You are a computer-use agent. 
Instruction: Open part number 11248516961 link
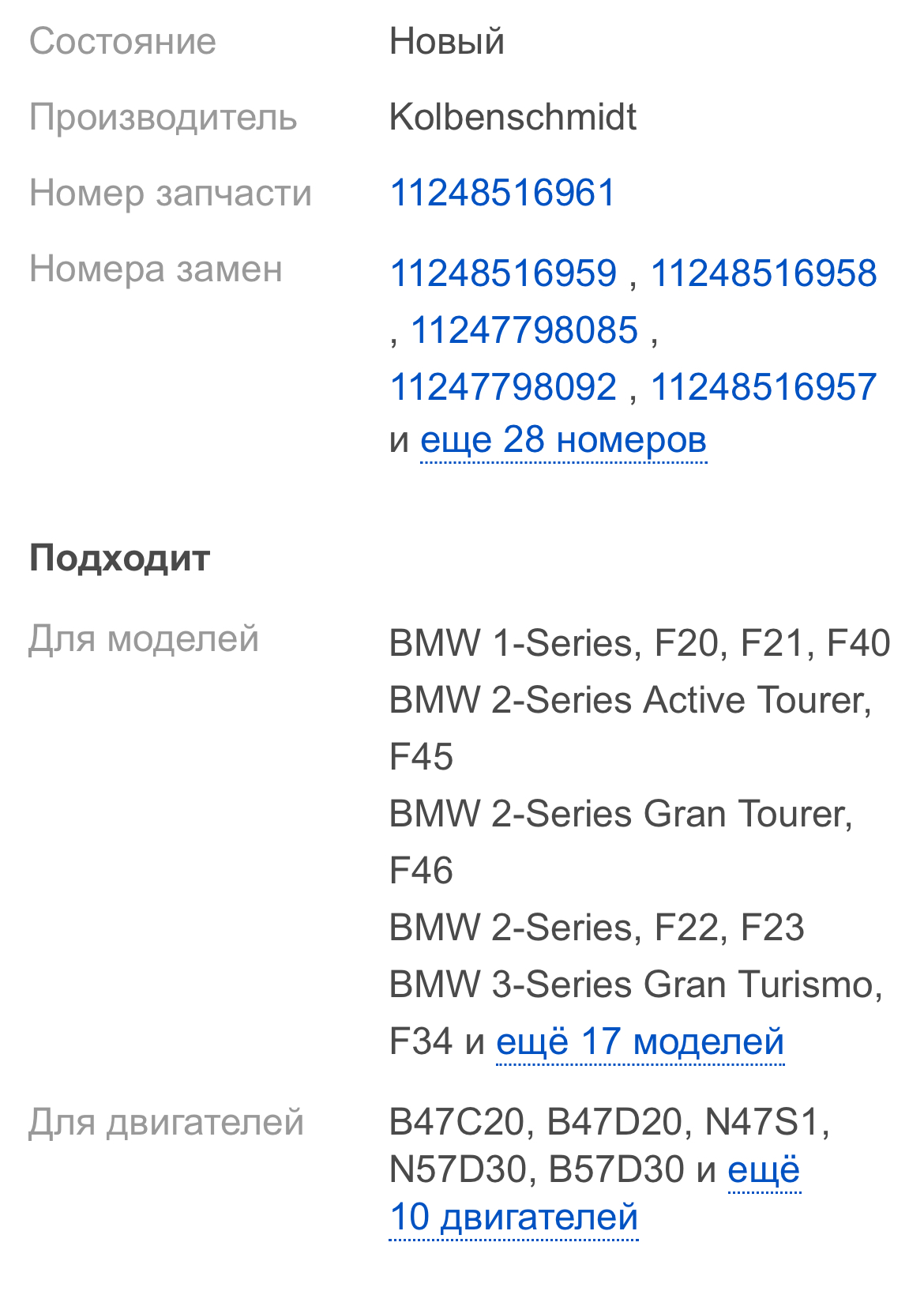pyautogui.click(x=502, y=192)
